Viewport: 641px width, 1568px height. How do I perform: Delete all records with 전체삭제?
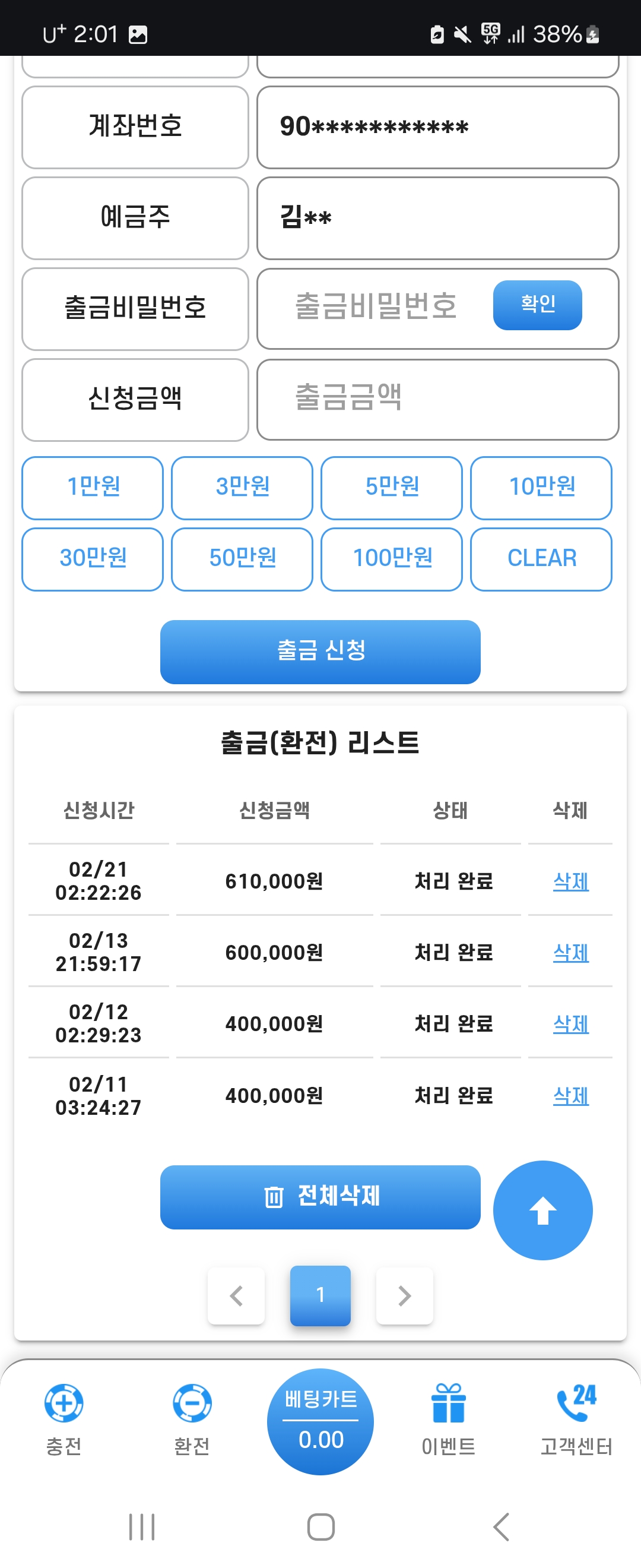tap(320, 1197)
